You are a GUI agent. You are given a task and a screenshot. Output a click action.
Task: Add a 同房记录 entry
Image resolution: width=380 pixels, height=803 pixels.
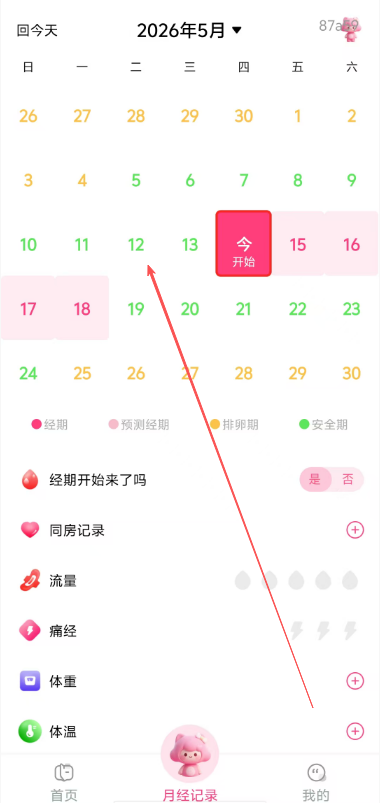point(355,530)
